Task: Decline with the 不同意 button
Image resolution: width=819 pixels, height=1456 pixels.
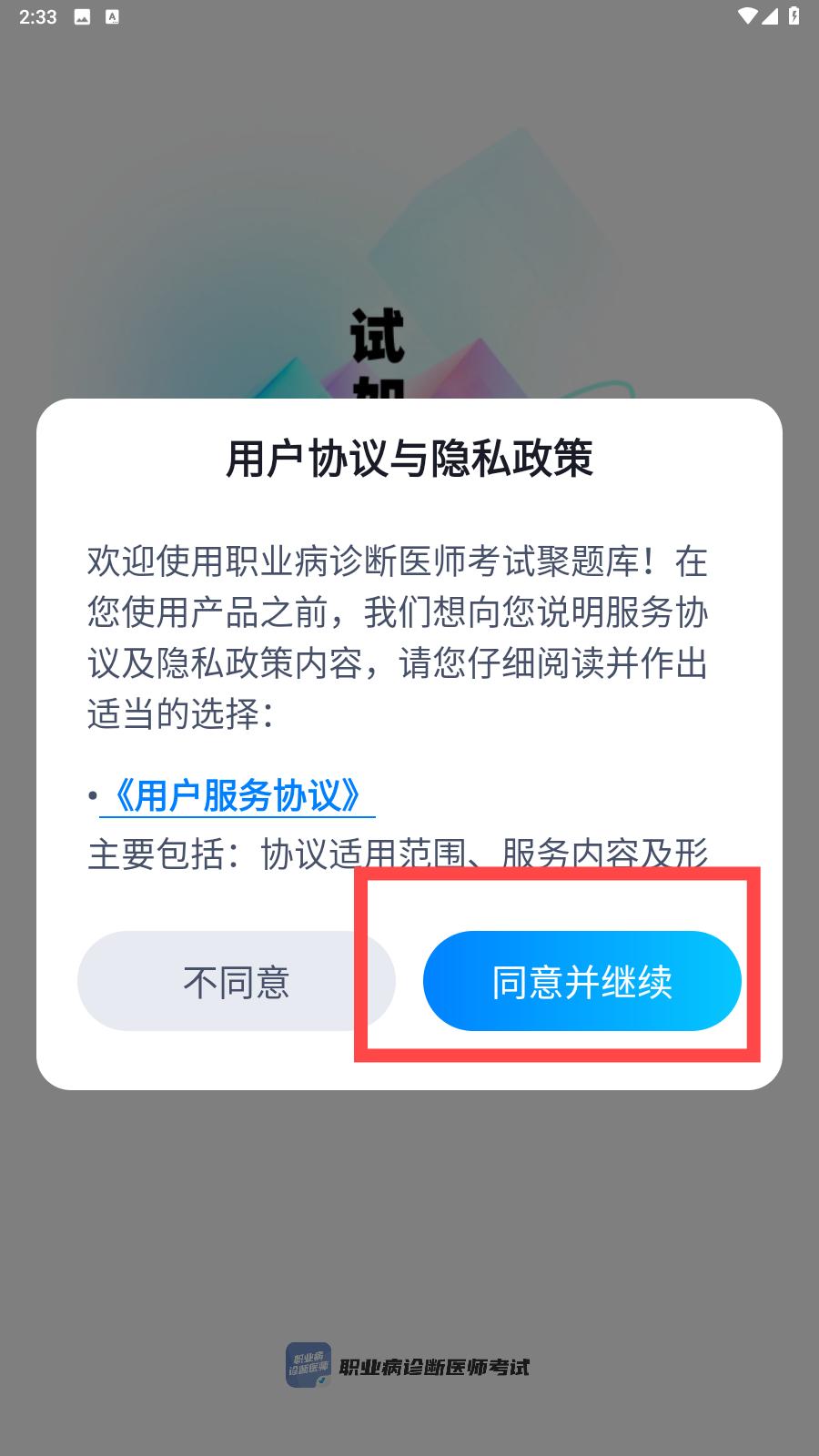Action: click(x=237, y=981)
